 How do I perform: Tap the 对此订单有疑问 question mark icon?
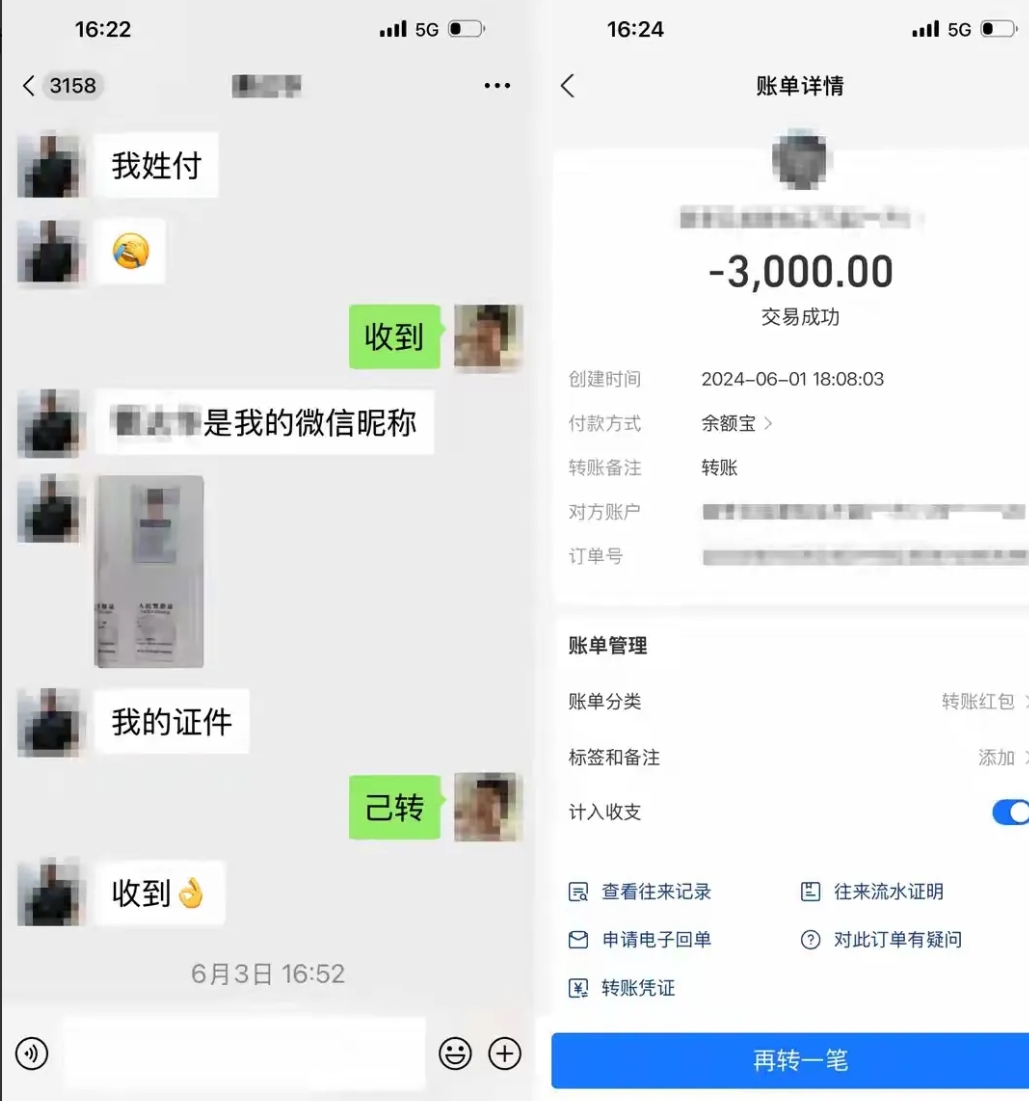[809, 940]
